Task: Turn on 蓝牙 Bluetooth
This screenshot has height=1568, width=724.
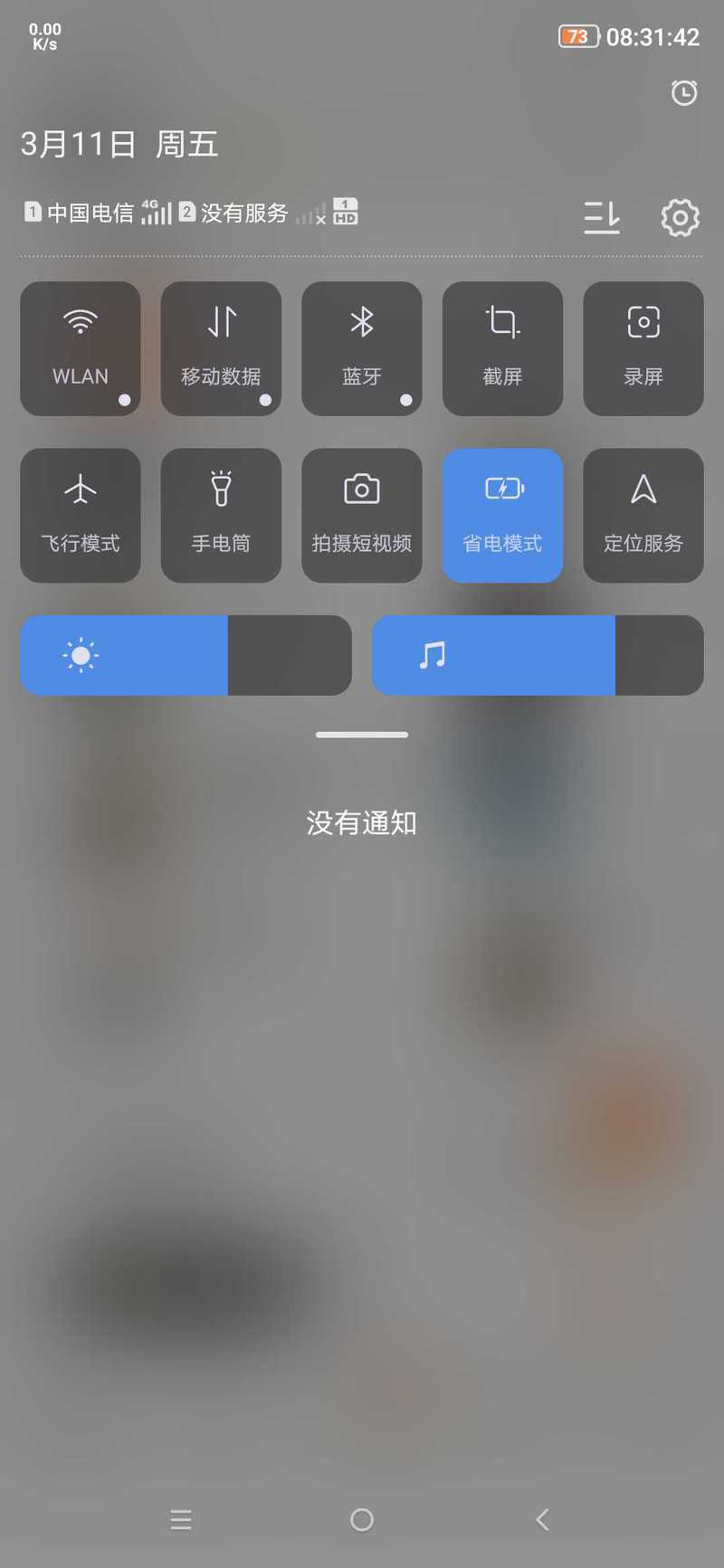Action: pyautogui.click(x=362, y=348)
